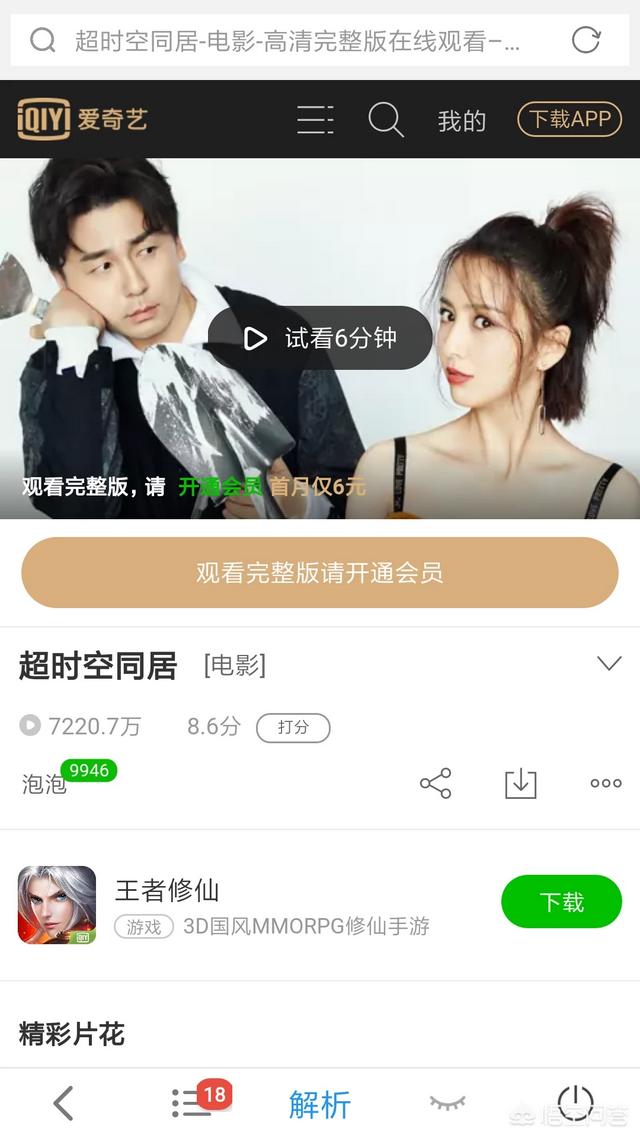This screenshot has width=640, height=1138.
Task: Go back to the previous page
Action: point(63,1103)
